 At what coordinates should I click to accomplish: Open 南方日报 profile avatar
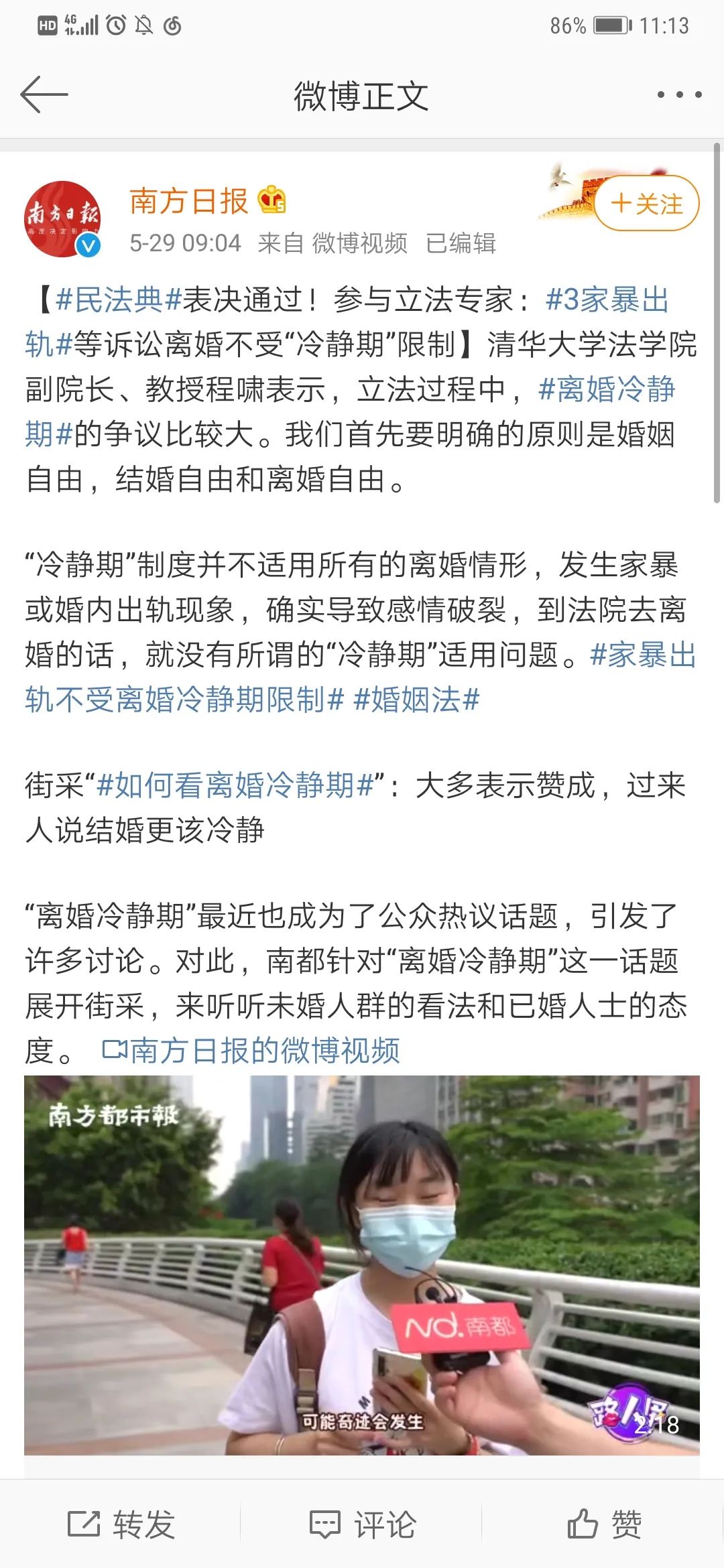coord(62,219)
